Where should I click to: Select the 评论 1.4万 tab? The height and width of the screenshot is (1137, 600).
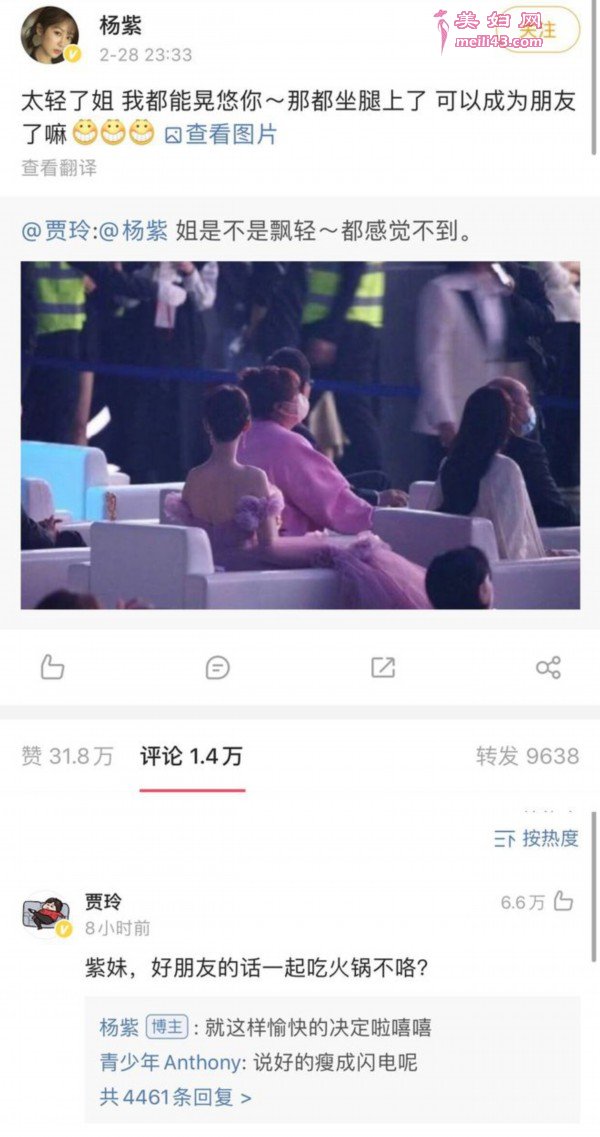(192, 756)
